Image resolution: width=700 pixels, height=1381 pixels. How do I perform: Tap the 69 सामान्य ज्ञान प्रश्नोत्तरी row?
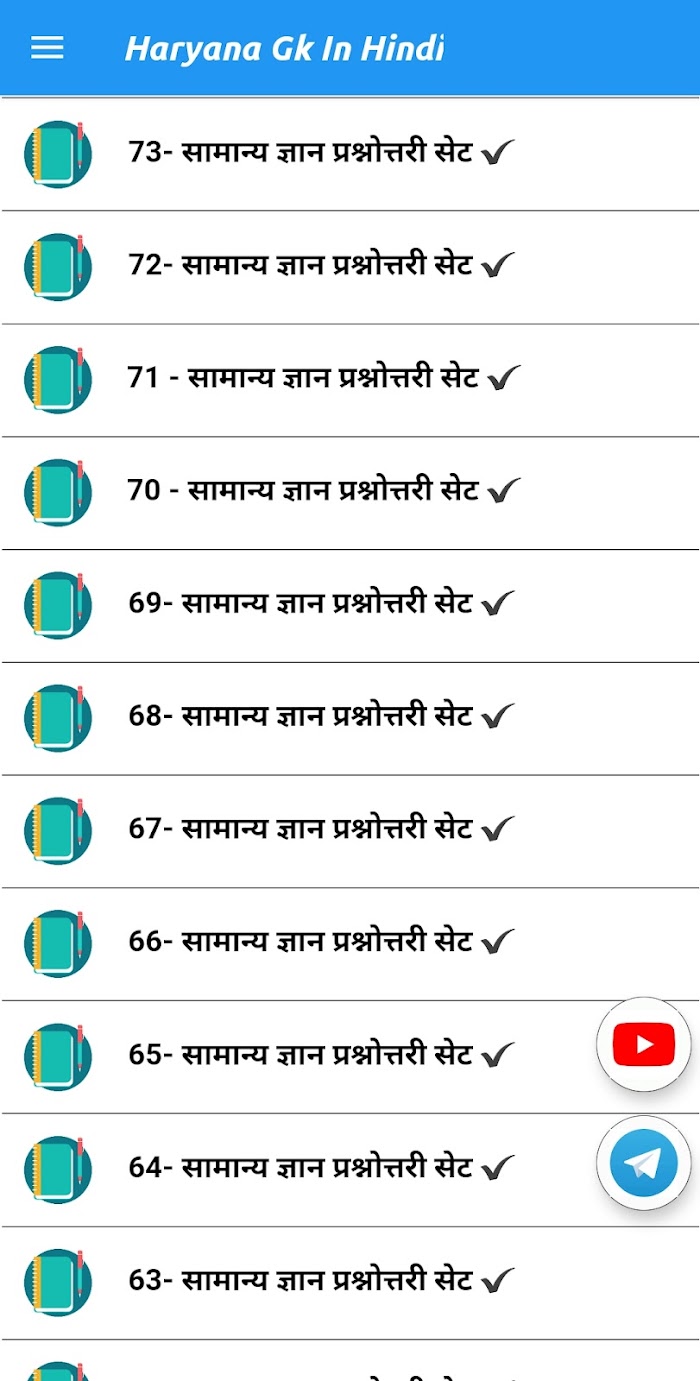[350, 606]
